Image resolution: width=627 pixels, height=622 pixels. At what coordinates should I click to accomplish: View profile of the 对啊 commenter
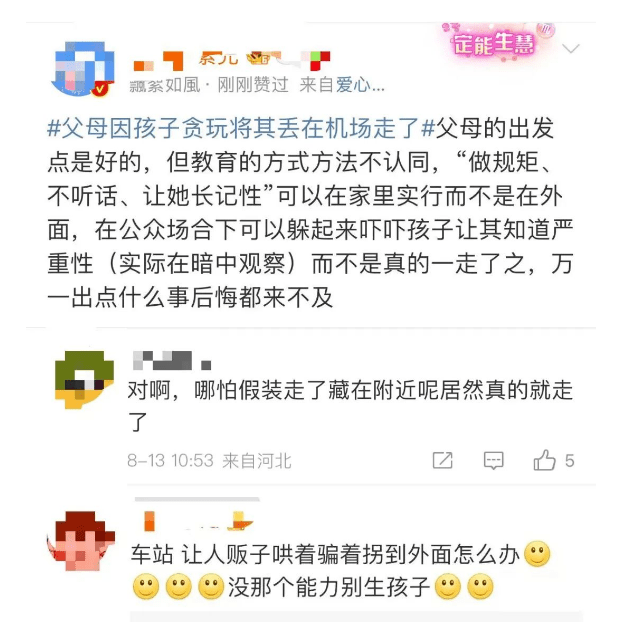(x=83, y=379)
